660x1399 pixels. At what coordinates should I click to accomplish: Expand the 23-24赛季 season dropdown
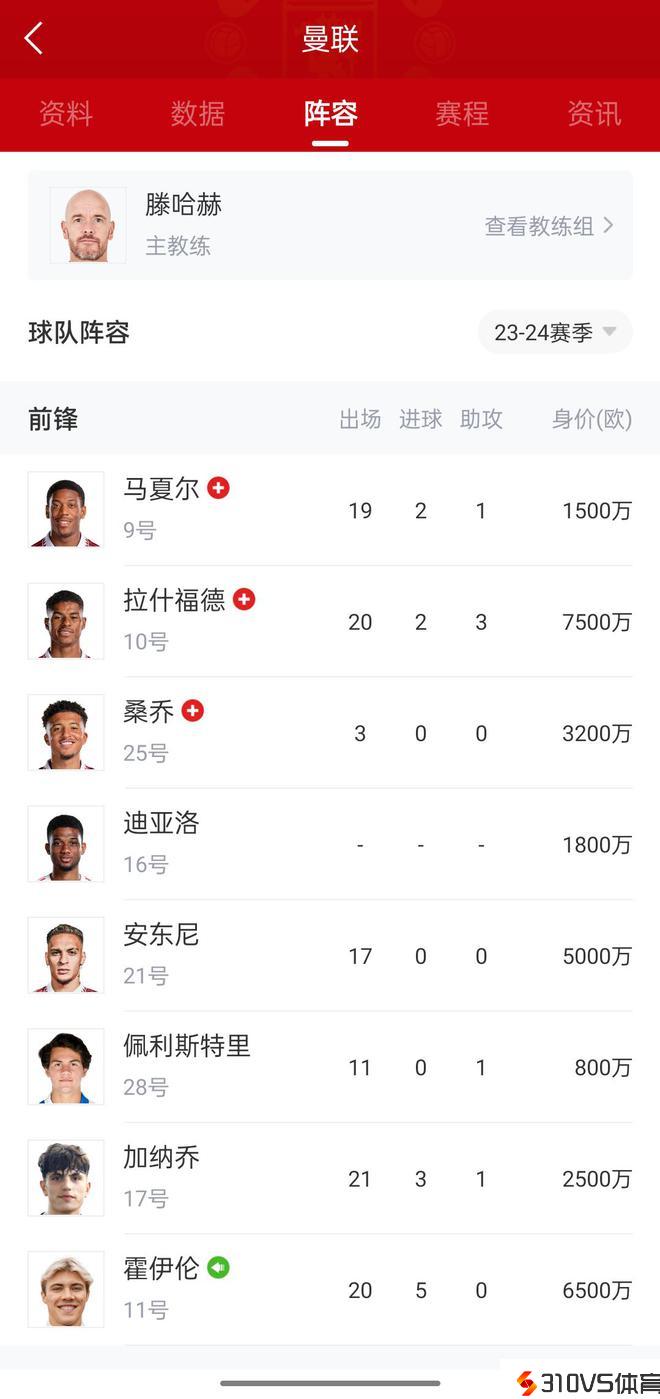pyautogui.click(x=555, y=332)
